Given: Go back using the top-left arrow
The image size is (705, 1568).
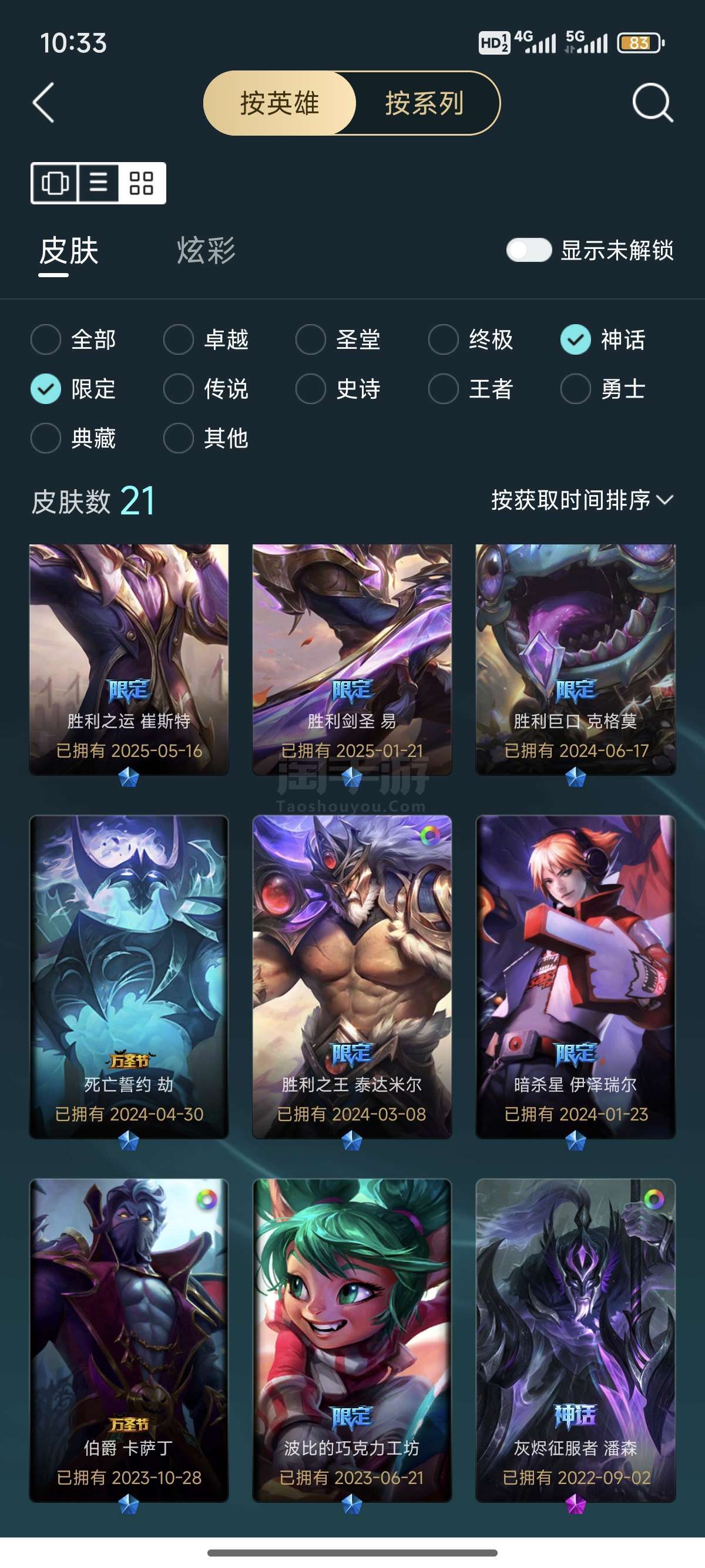Looking at the screenshot, I should pos(43,102).
